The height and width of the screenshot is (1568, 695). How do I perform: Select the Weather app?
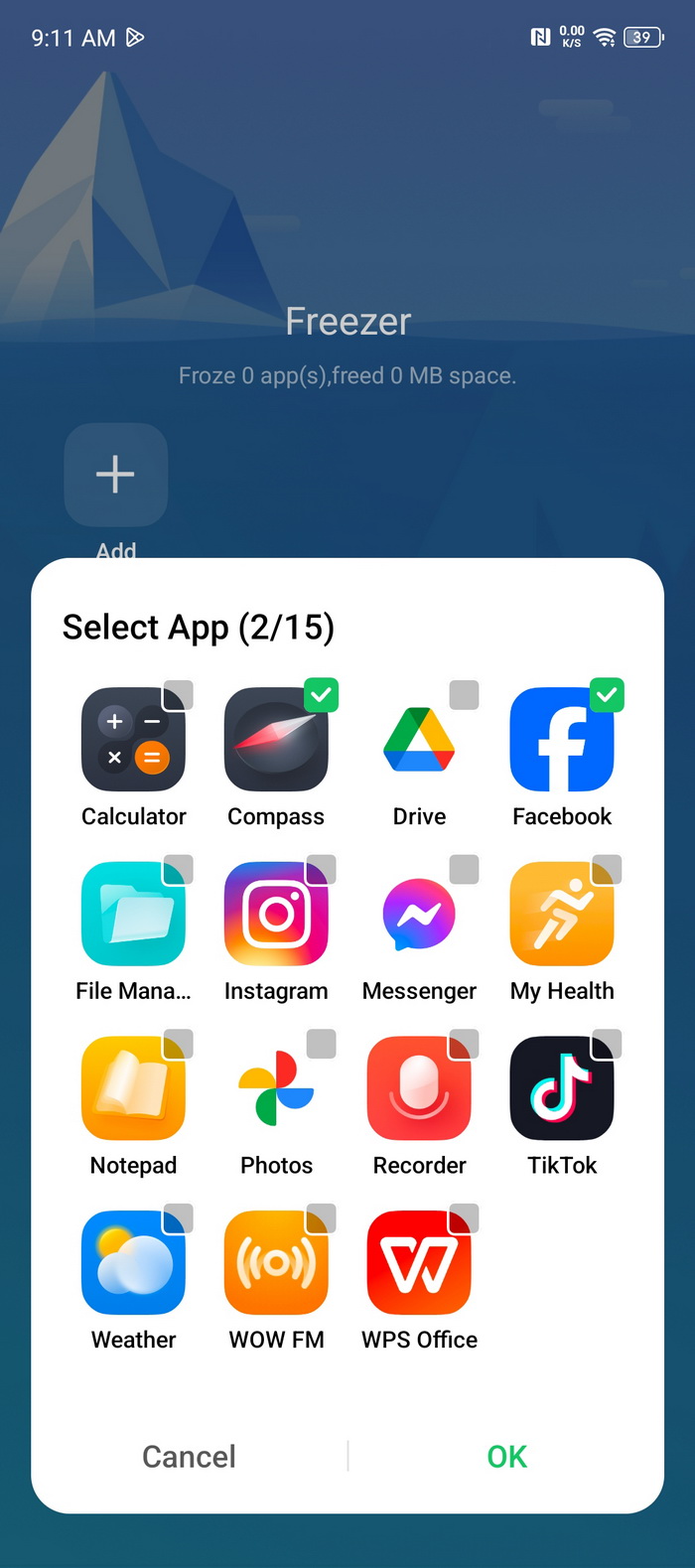(x=133, y=1263)
